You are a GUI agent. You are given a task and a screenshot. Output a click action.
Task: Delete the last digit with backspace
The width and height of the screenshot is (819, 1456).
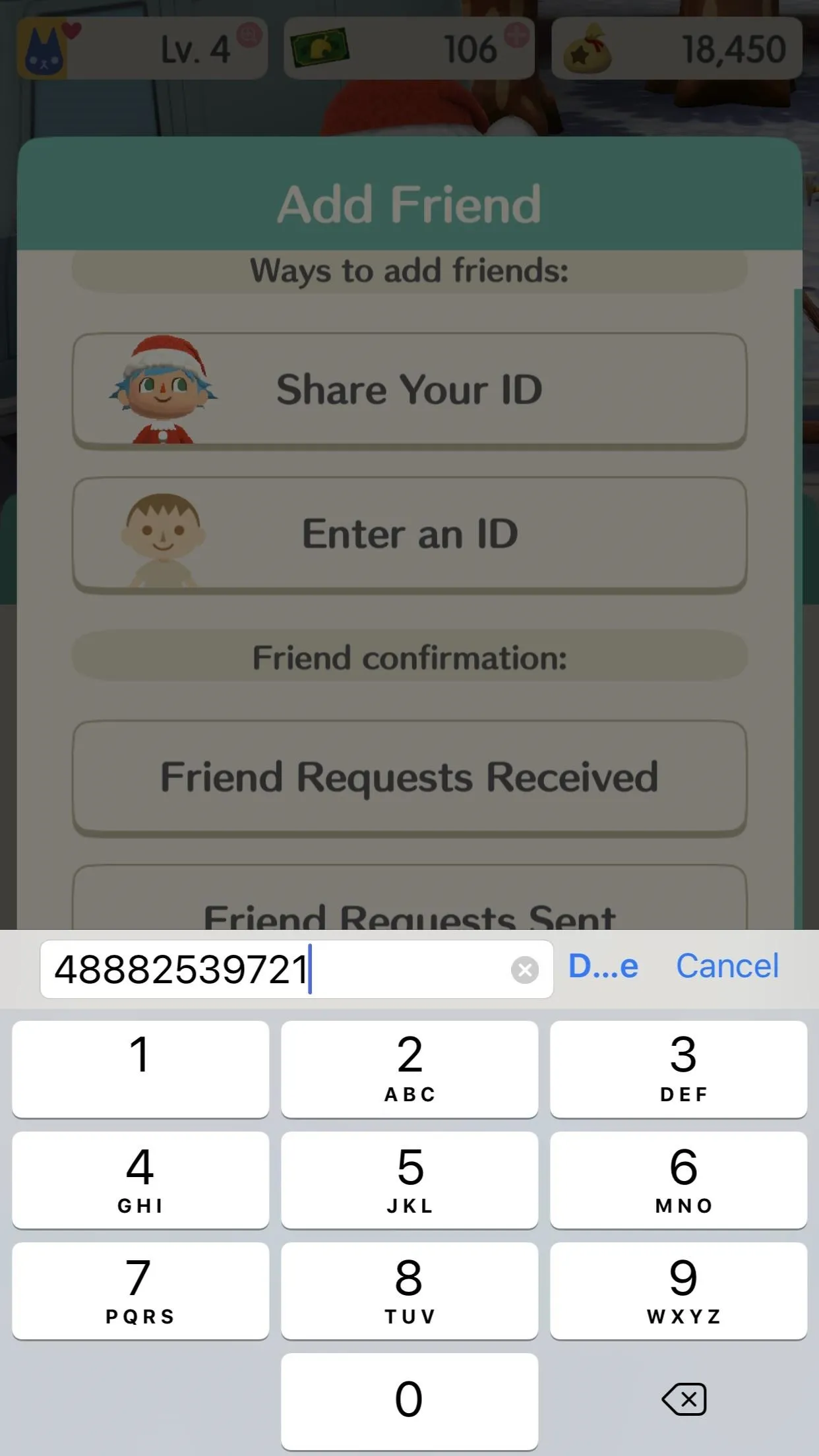point(684,1399)
